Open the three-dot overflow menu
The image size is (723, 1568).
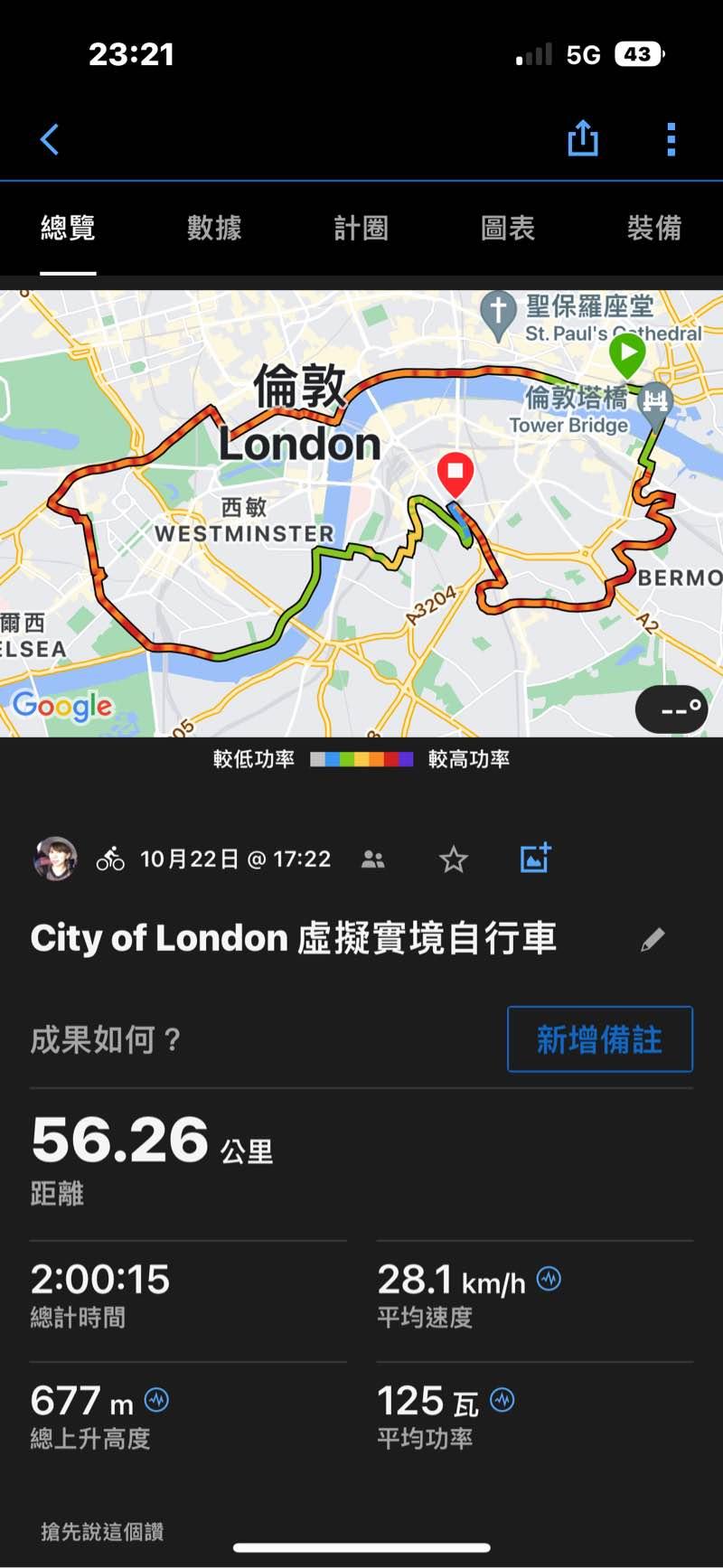point(671,140)
